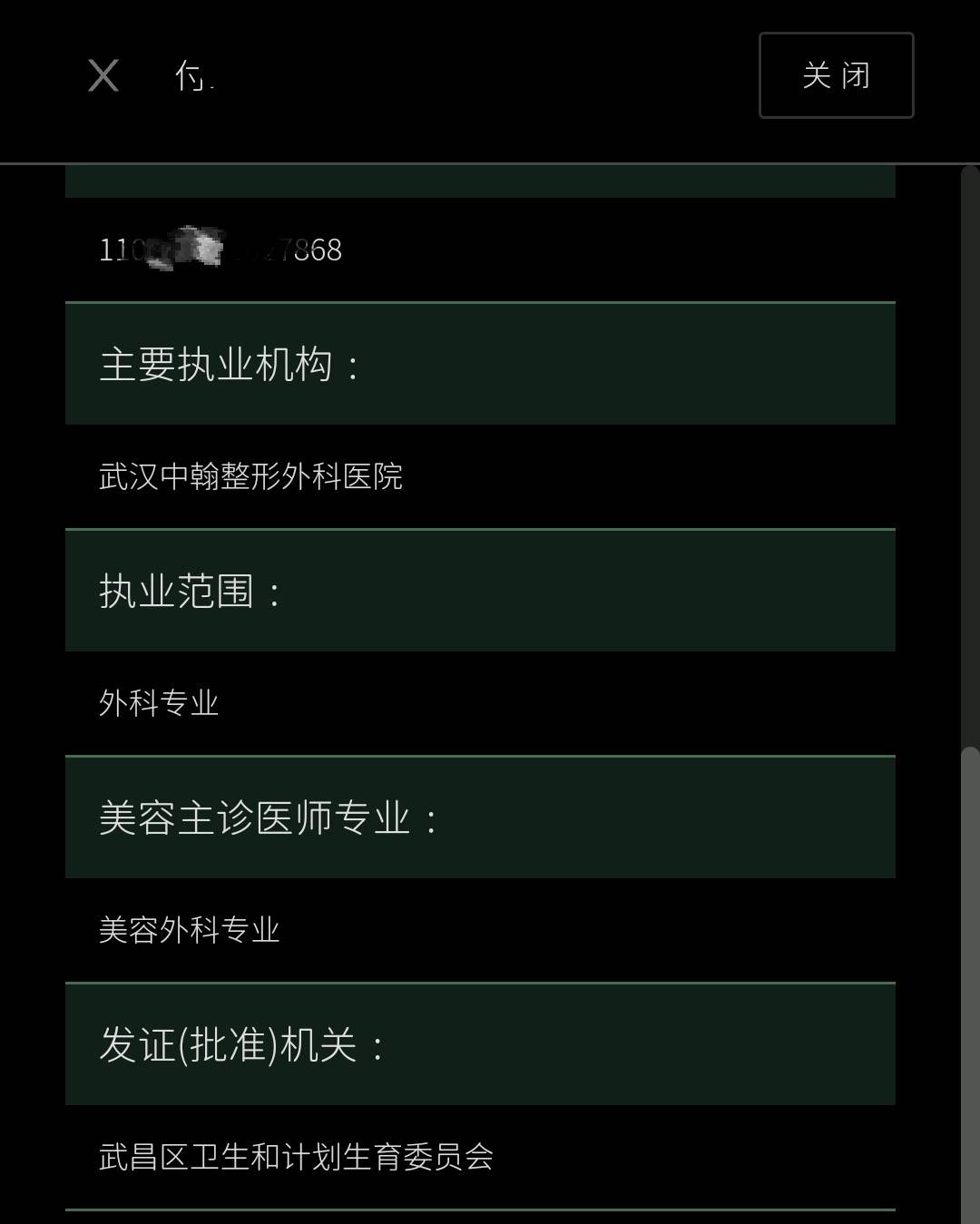
Task: Tap the green-bordered 执业范围 panel
Action: click(481, 589)
